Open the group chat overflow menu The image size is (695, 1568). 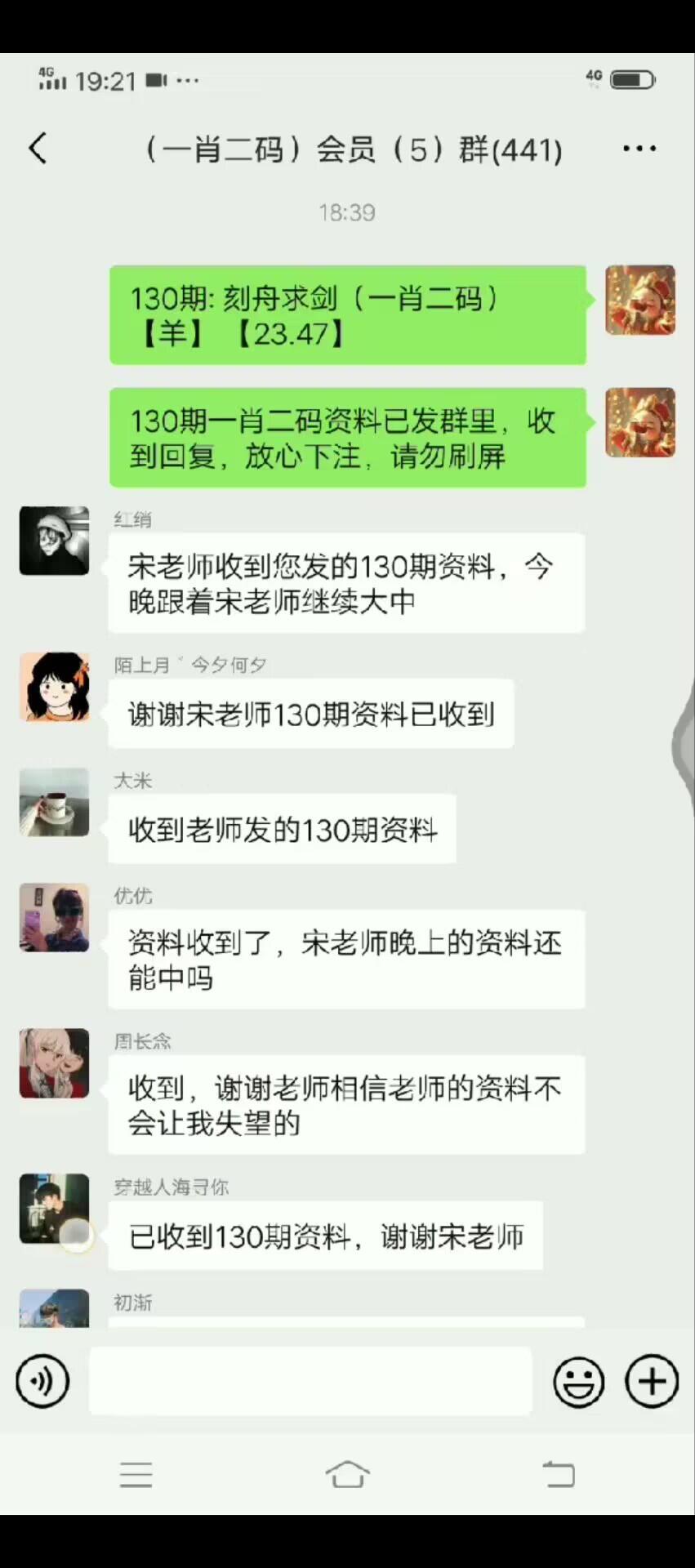(x=639, y=149)
